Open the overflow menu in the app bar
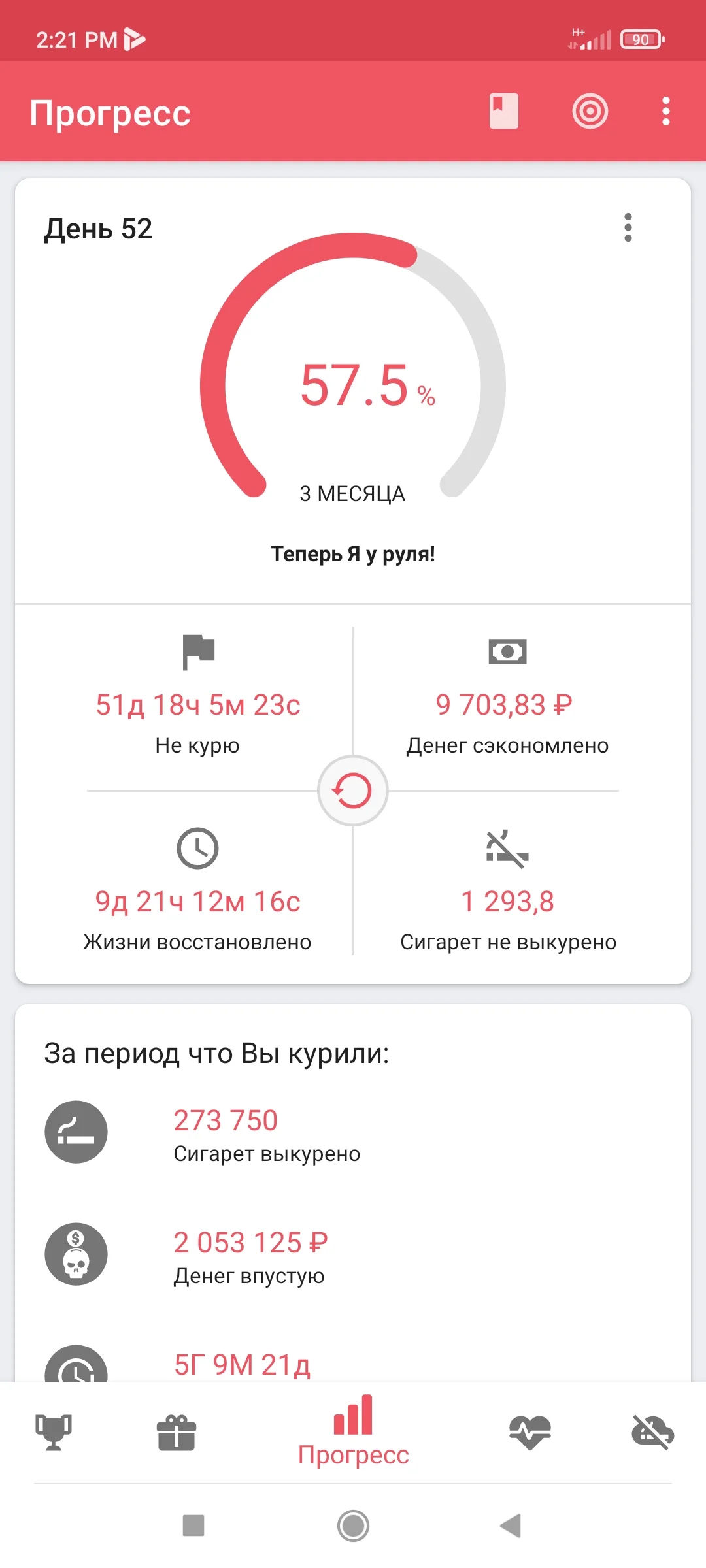 pyautogui.click(x=665, y=112)
